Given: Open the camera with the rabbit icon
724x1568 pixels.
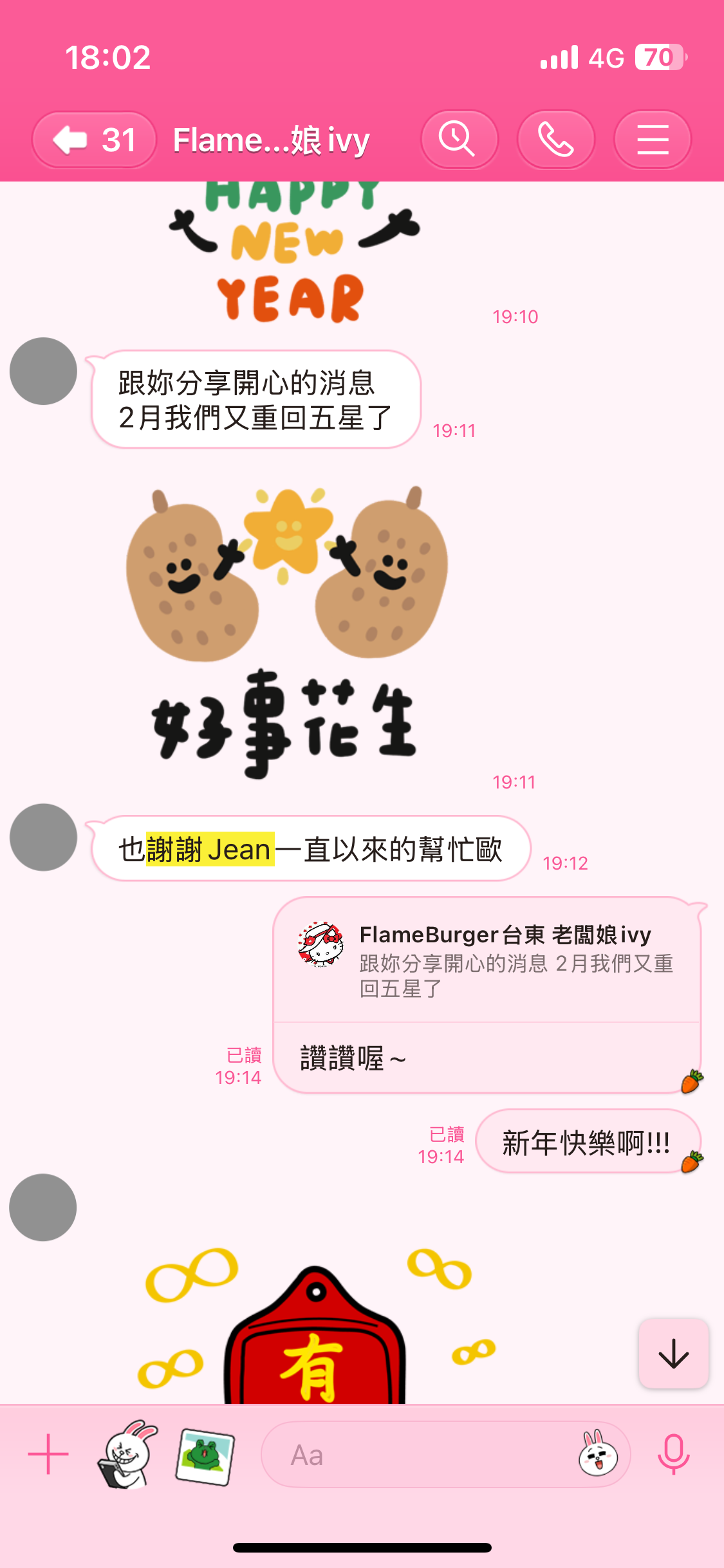Looking at the screenshot, I should pos(127,1454).
